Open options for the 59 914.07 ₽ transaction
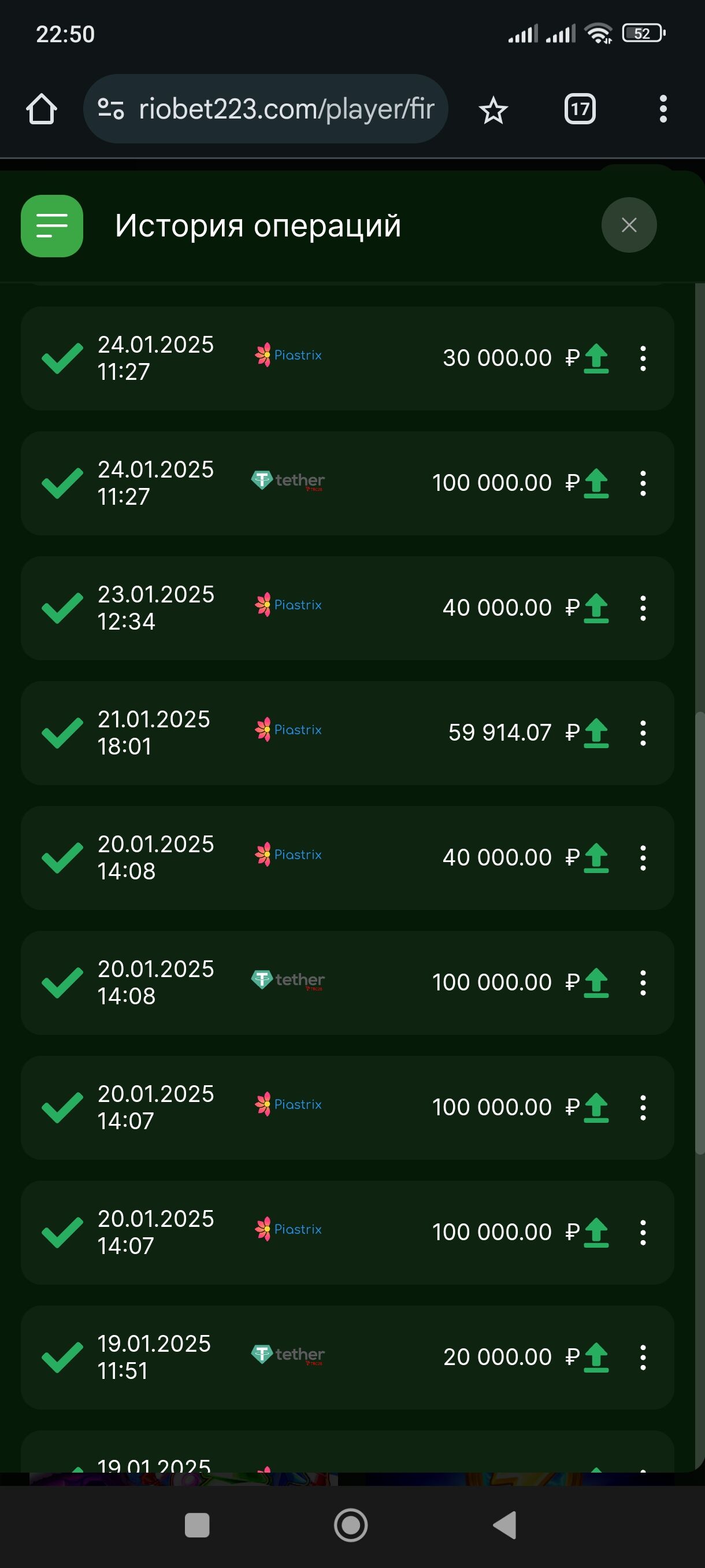The image size is (705, 1568). [643, 733]
